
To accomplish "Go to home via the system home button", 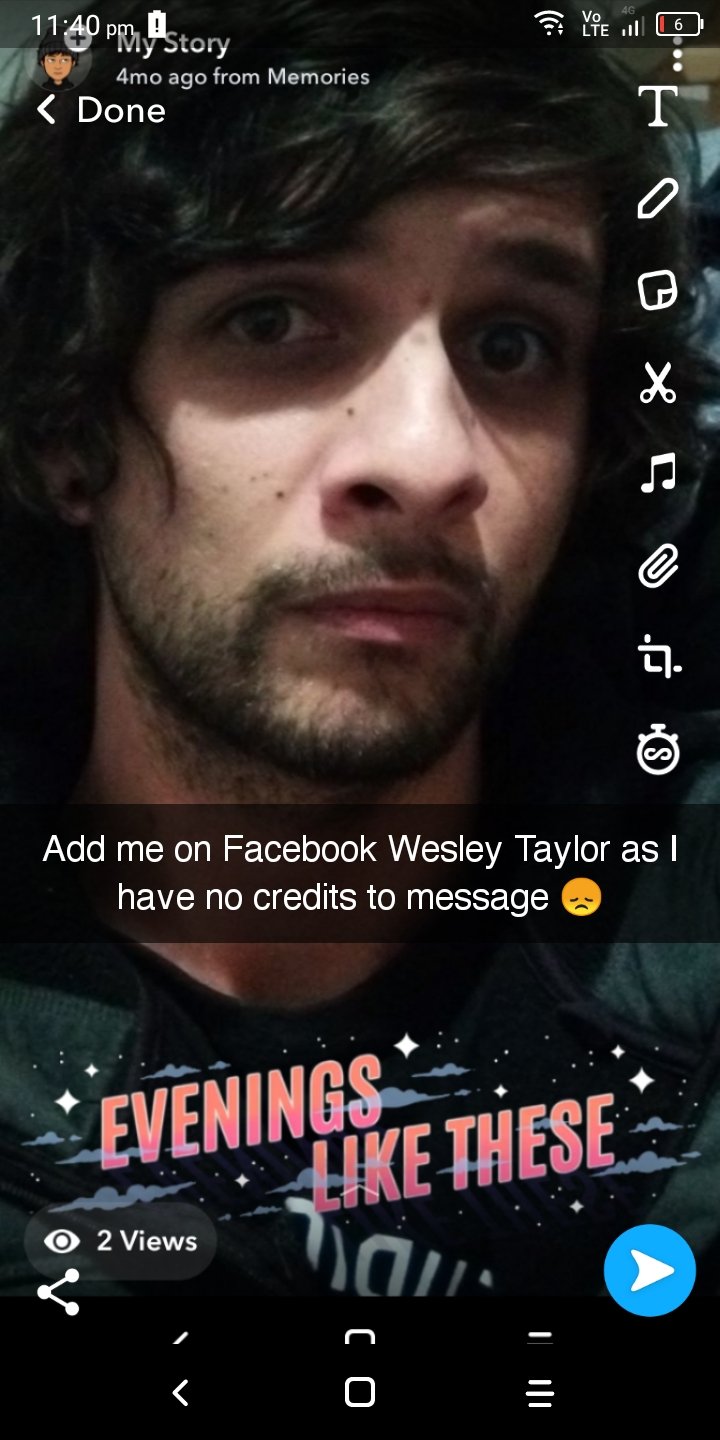I will coord(360,1392).
